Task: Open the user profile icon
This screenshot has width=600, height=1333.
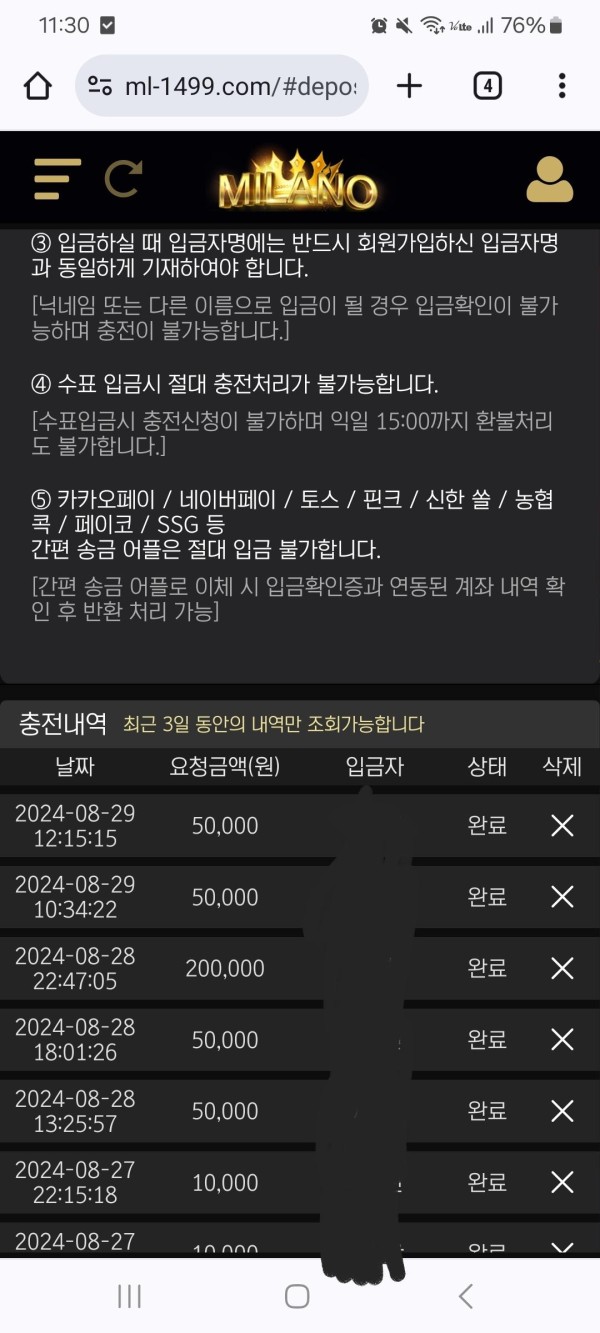Action: pyautogui.click(x=549, y=179)
